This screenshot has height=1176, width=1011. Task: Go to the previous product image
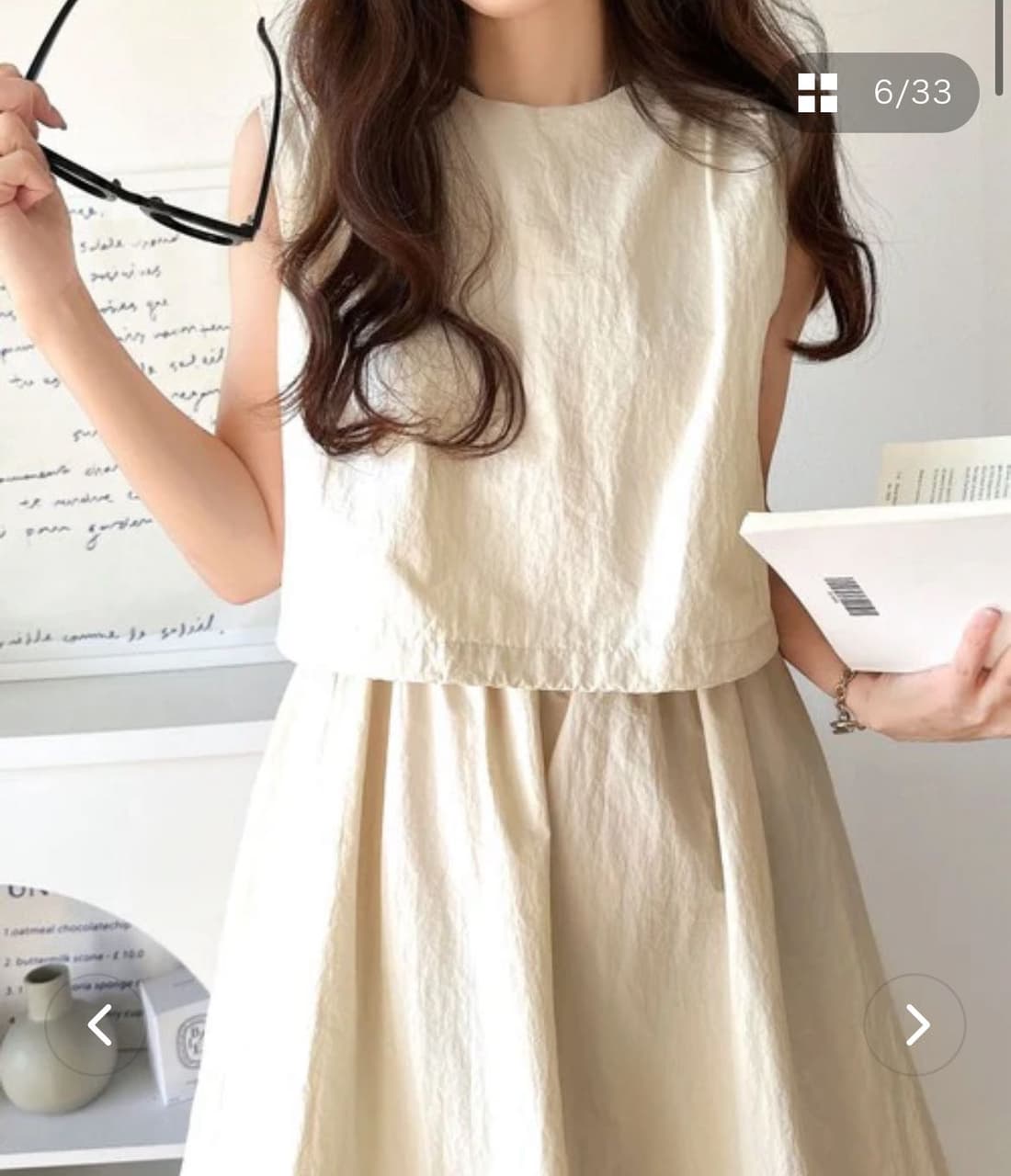point(97,1024)
